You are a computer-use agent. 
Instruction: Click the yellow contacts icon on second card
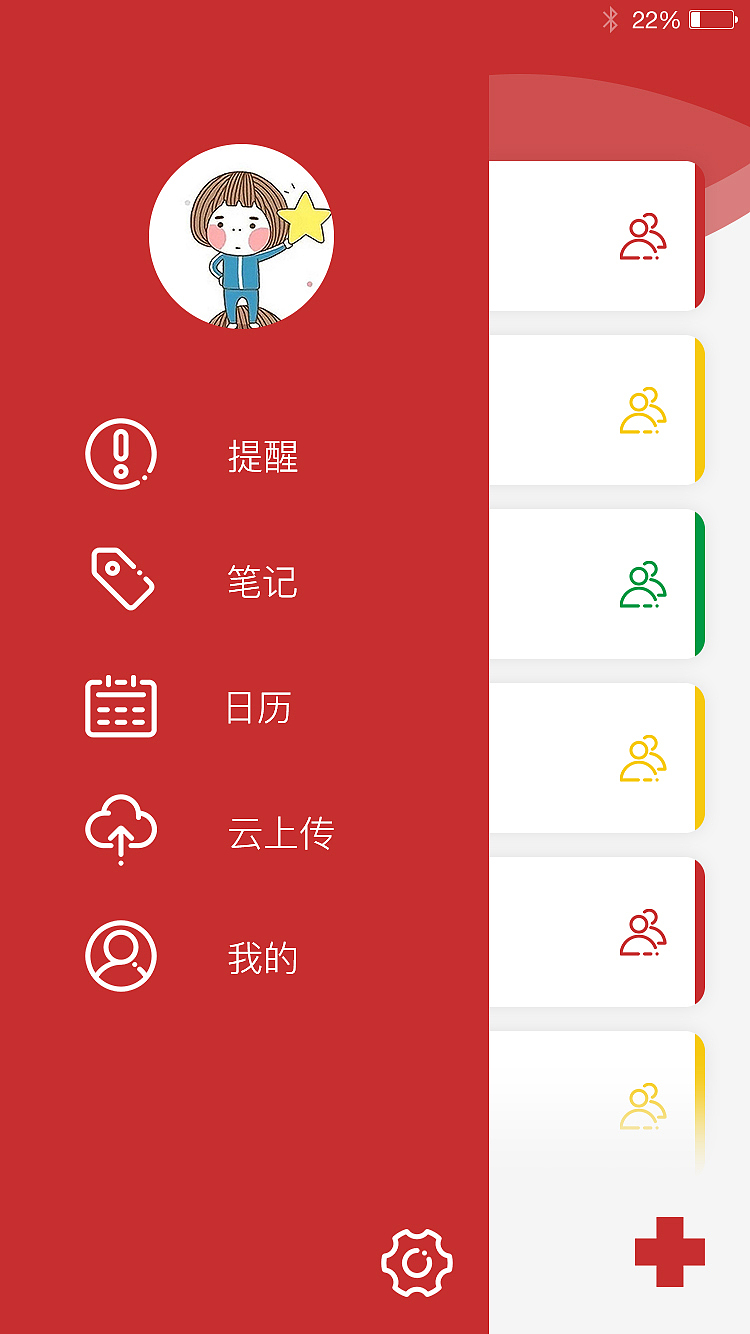point(643,408)
